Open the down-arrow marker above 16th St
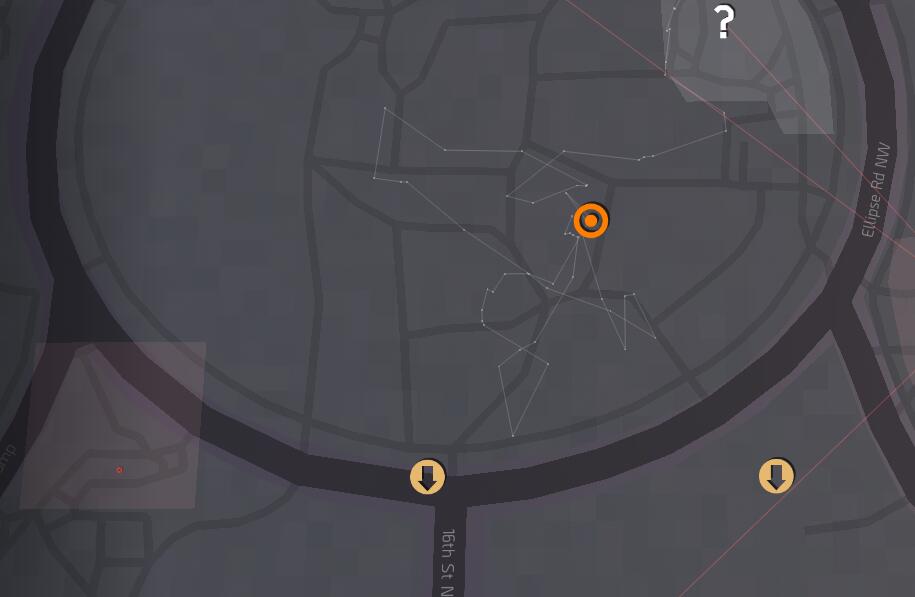This screenshot has width=915, height=597. 428,477
